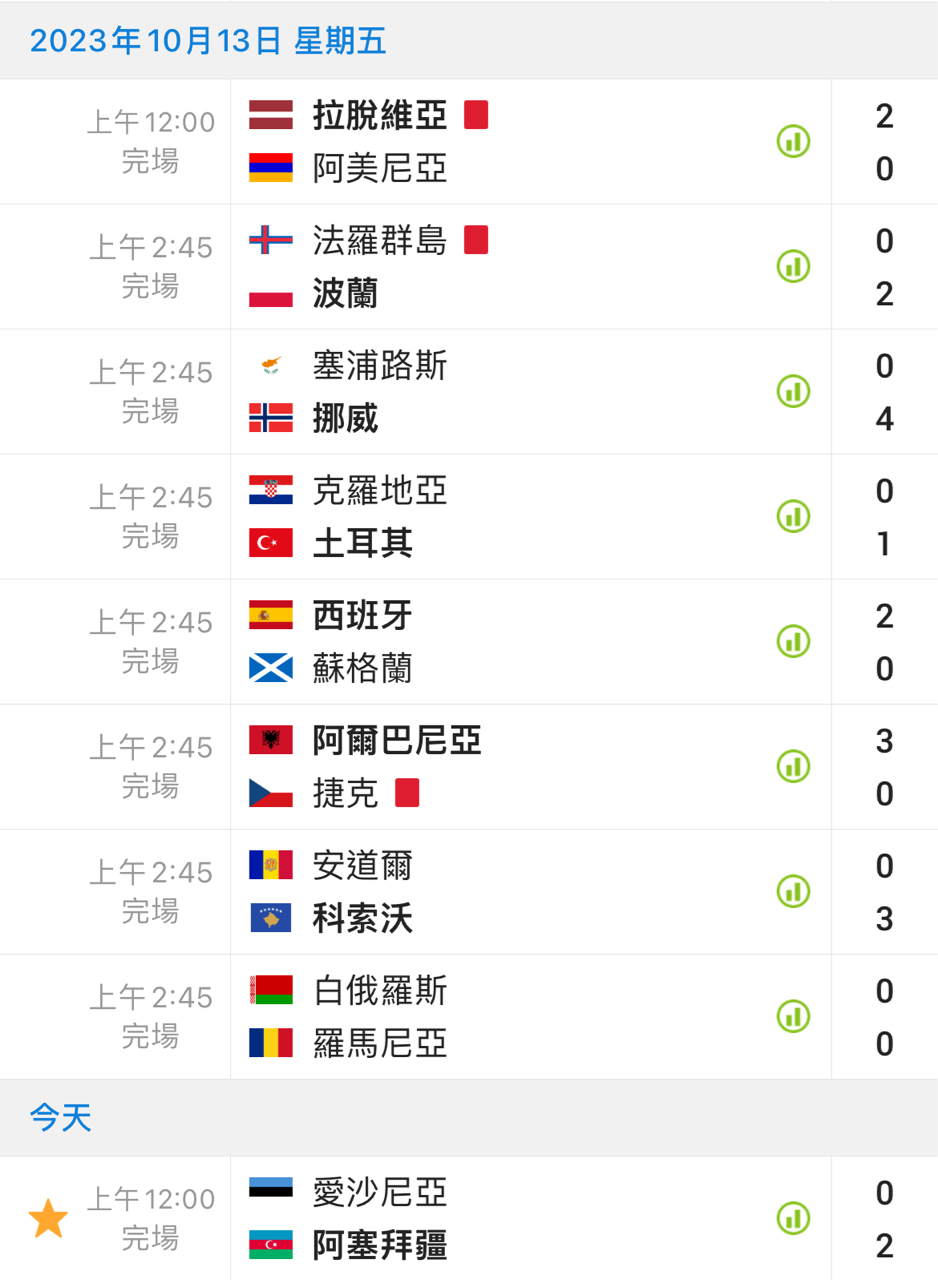Check stats icon for Andorra vs Kosovo
Screen dimensions: 938x1280
tap(793, 892)
